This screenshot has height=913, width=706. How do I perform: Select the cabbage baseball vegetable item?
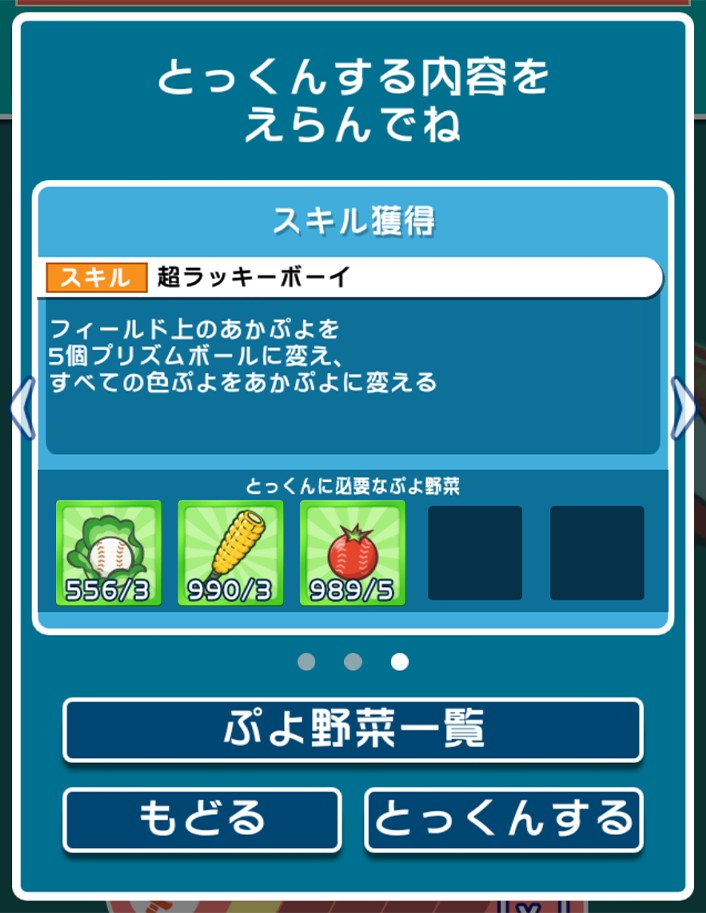pyautogui.click(x=108, y=553)
